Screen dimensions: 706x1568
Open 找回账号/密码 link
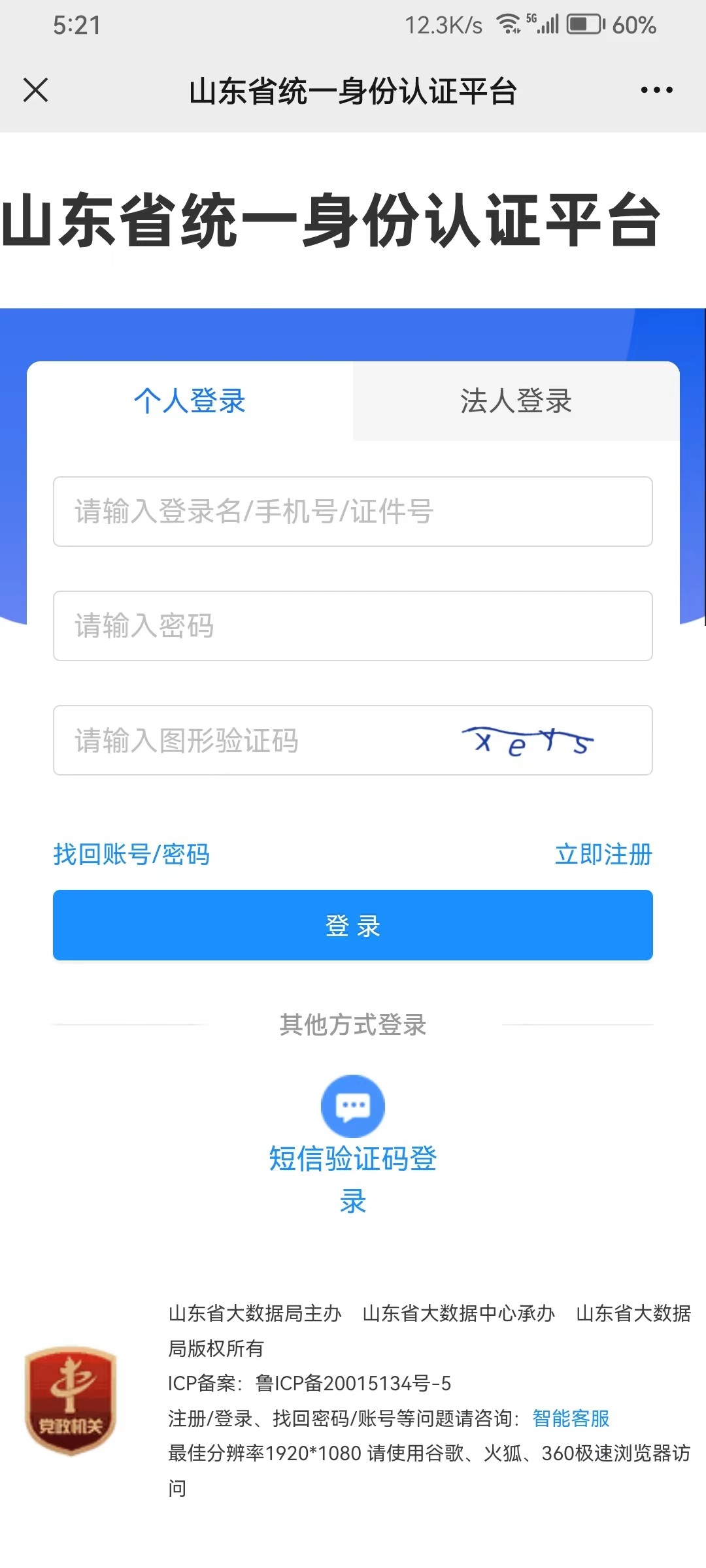click(x=131, y=854)
